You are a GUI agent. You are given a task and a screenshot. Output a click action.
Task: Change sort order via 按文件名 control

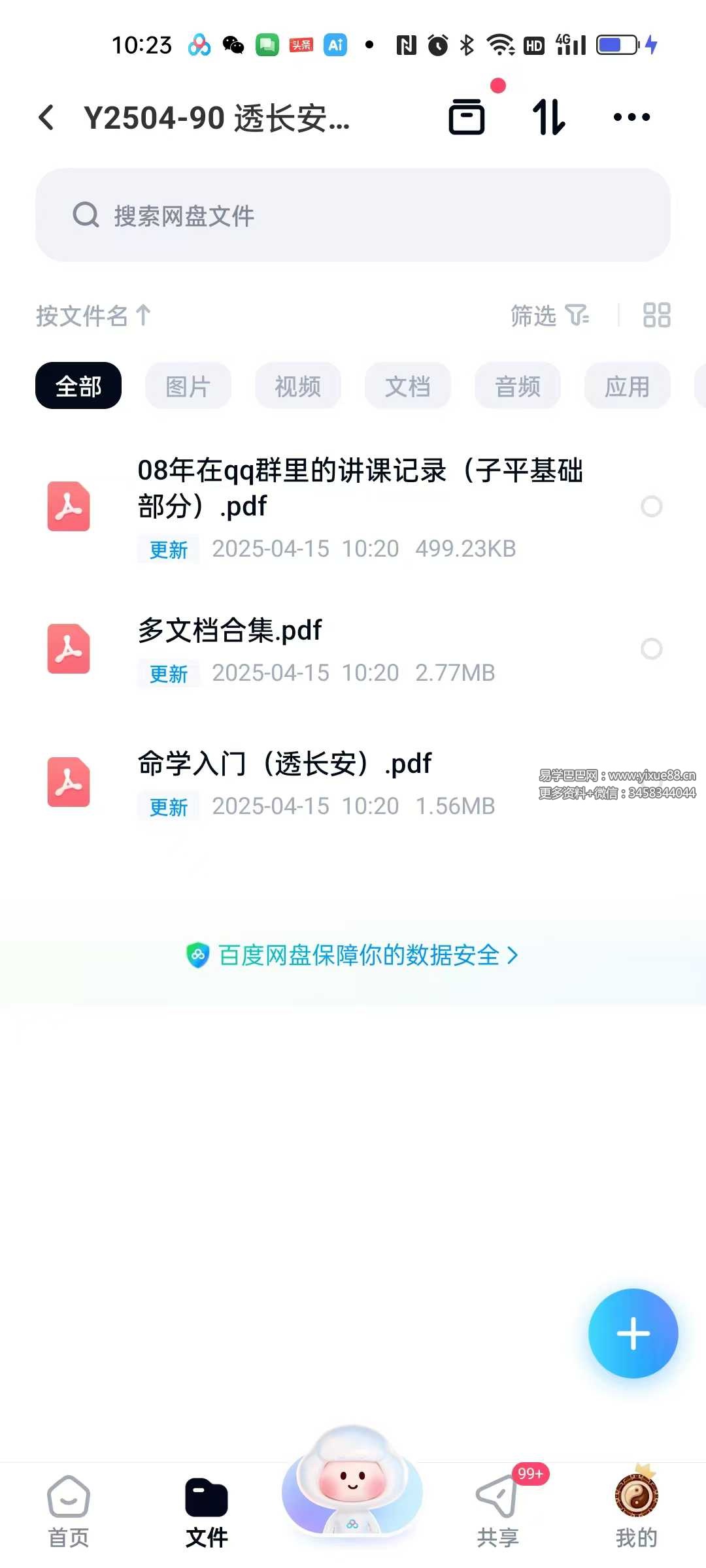(x=93, y=316)
